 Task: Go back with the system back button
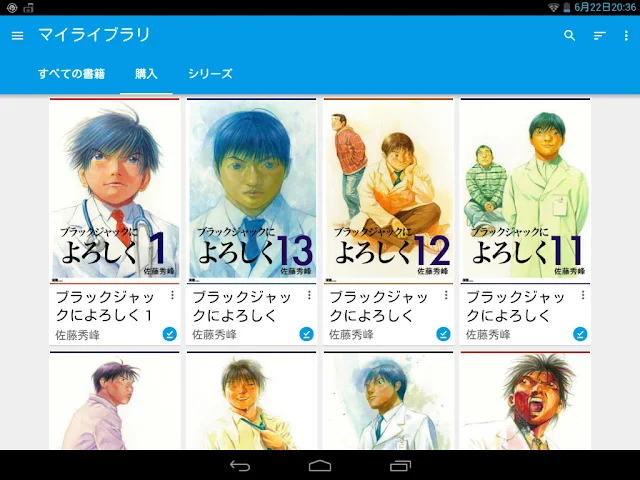[x=240, y=466]
